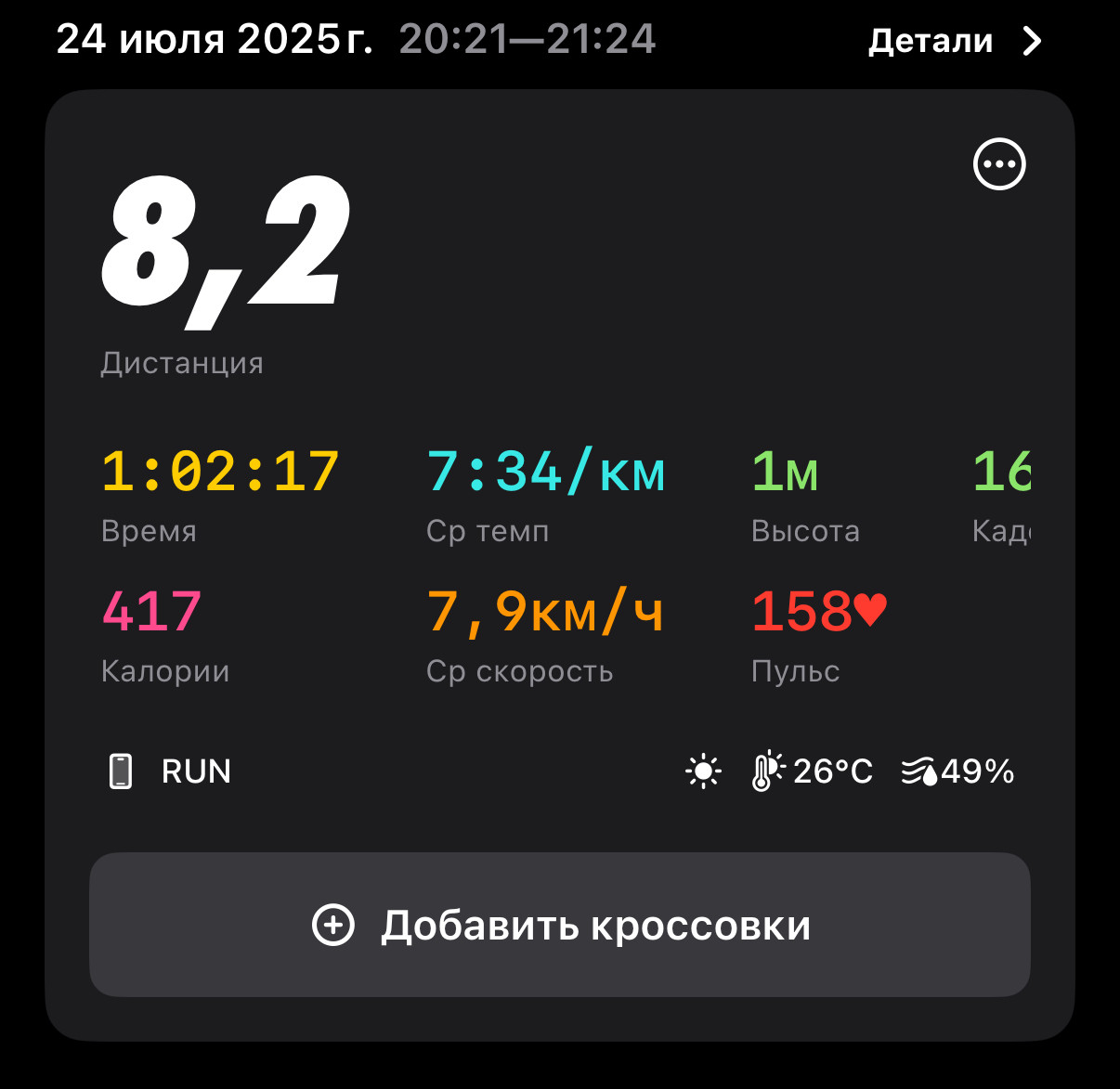Open workout details via Детали

tap(956, 41)
